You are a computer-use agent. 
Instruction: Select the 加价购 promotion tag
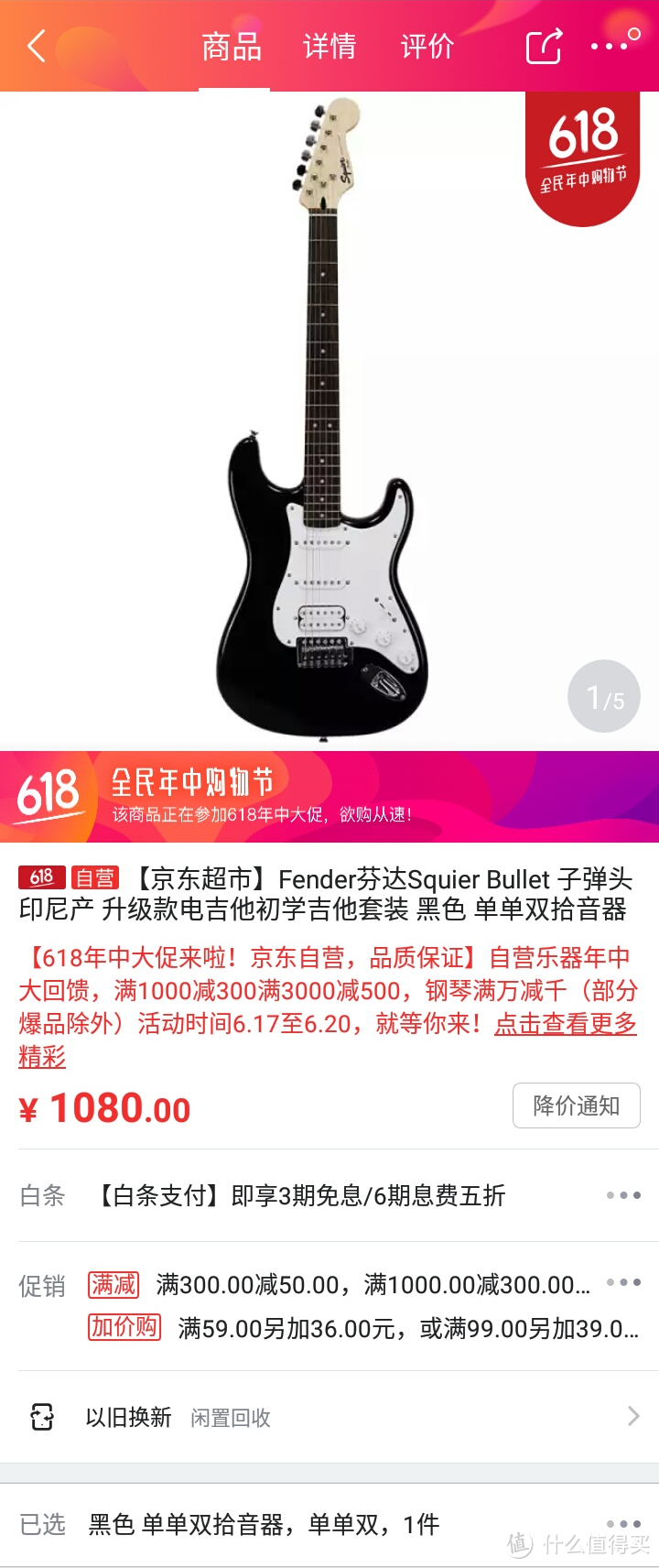coord(124,1328)
